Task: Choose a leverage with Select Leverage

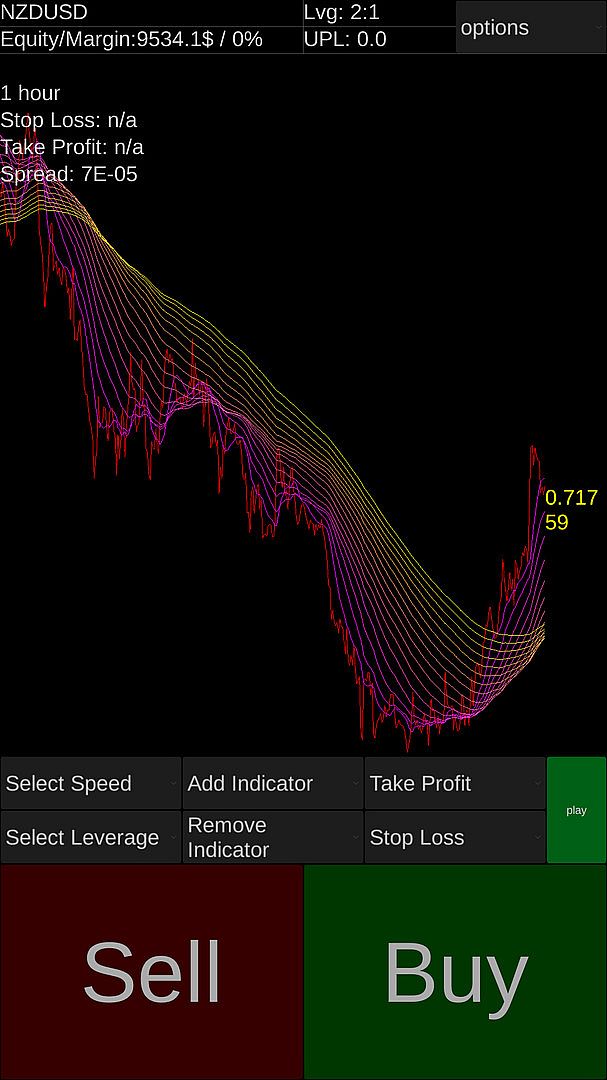Action: [x=91, y=838]
